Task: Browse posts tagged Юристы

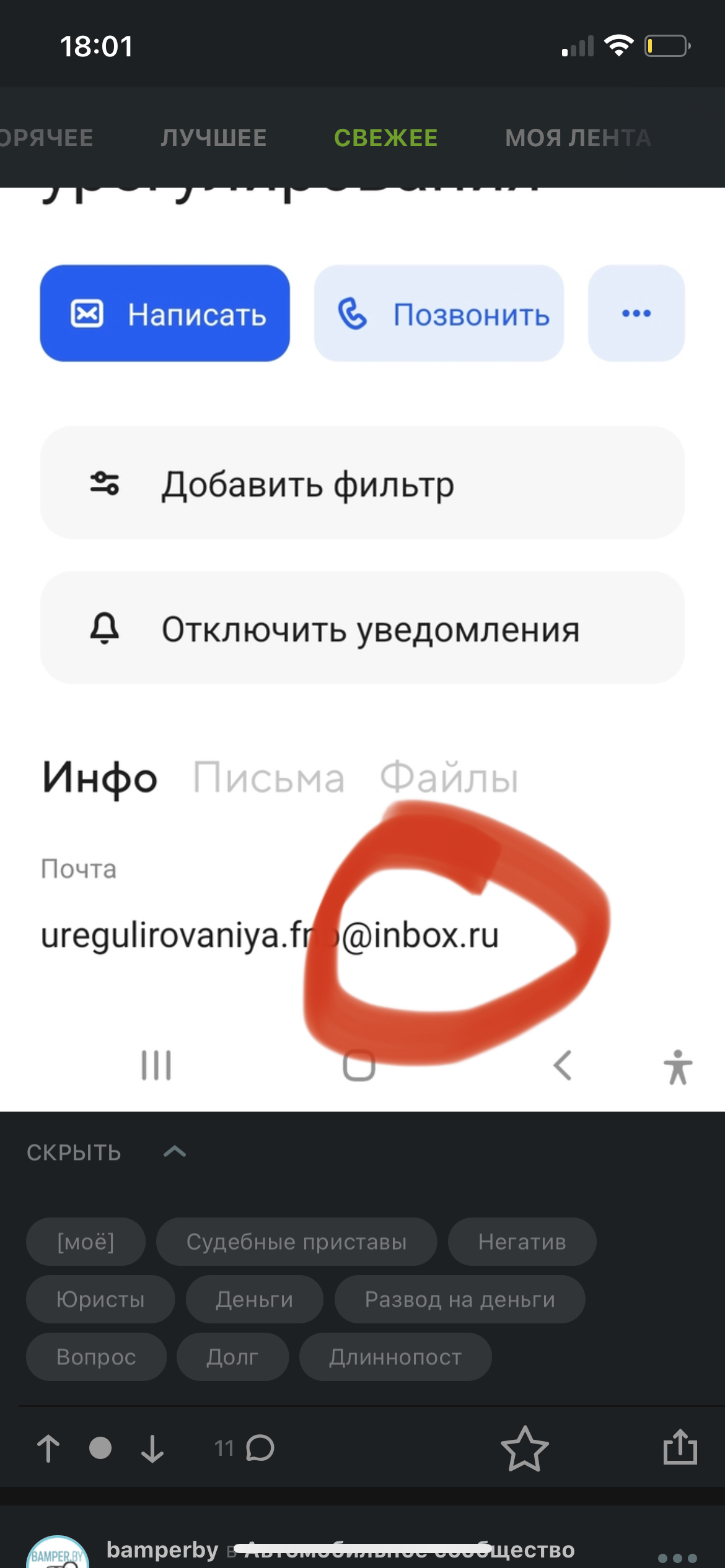Action: 100,1299
